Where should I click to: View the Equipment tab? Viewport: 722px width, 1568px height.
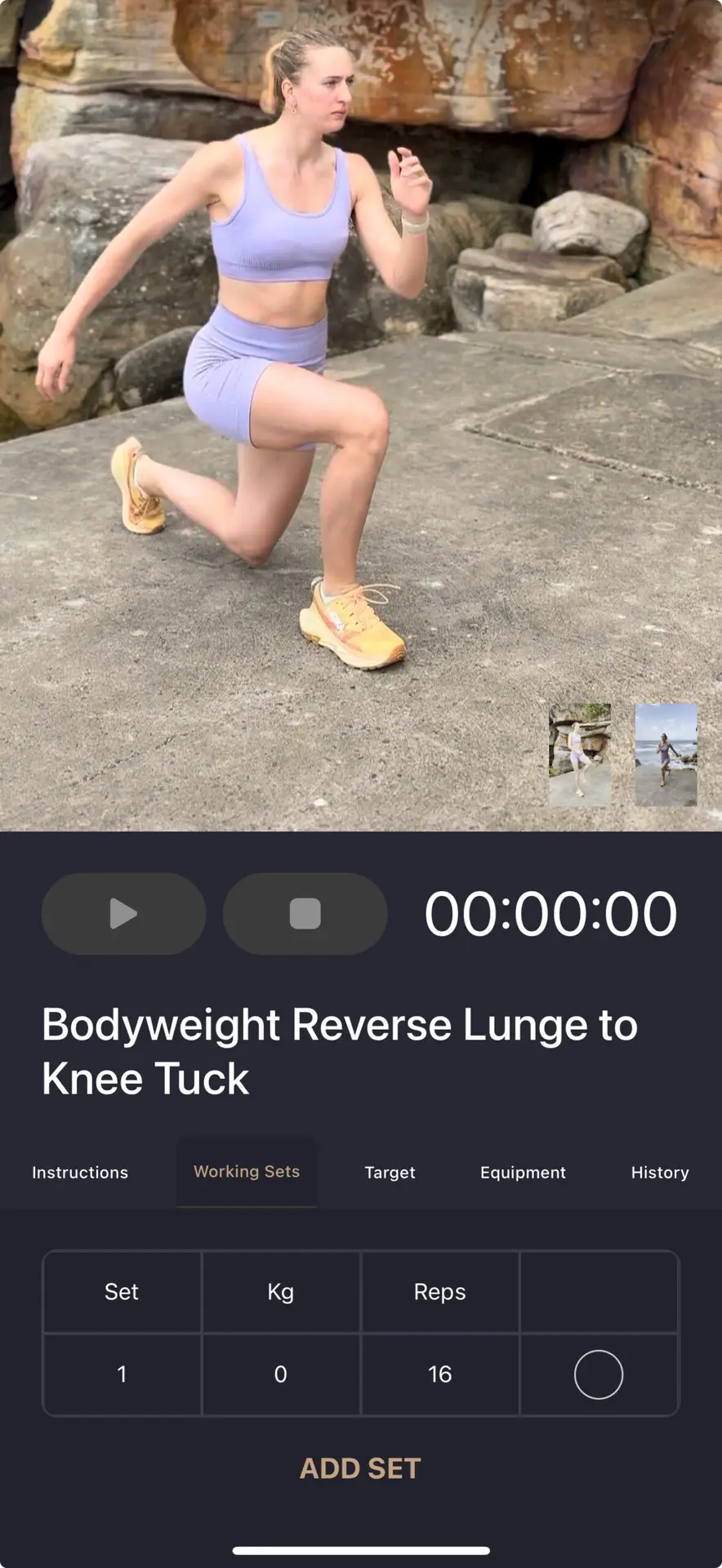pyautogui.click(x=523, y=1172)
